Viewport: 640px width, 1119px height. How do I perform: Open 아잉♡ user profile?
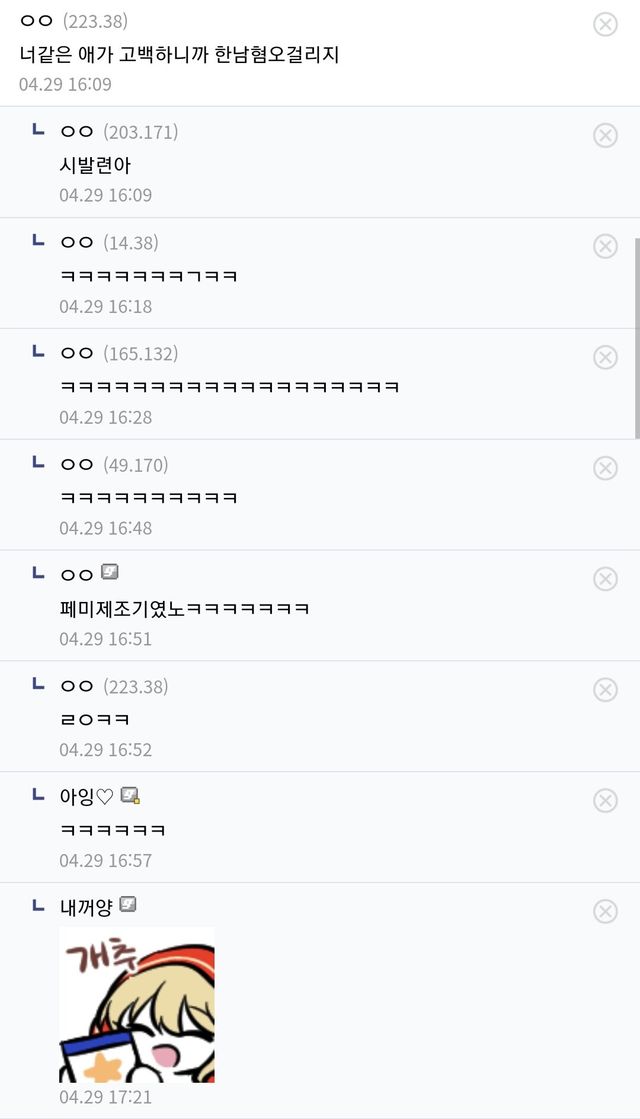pyautogui.click(x=87, y=797)
